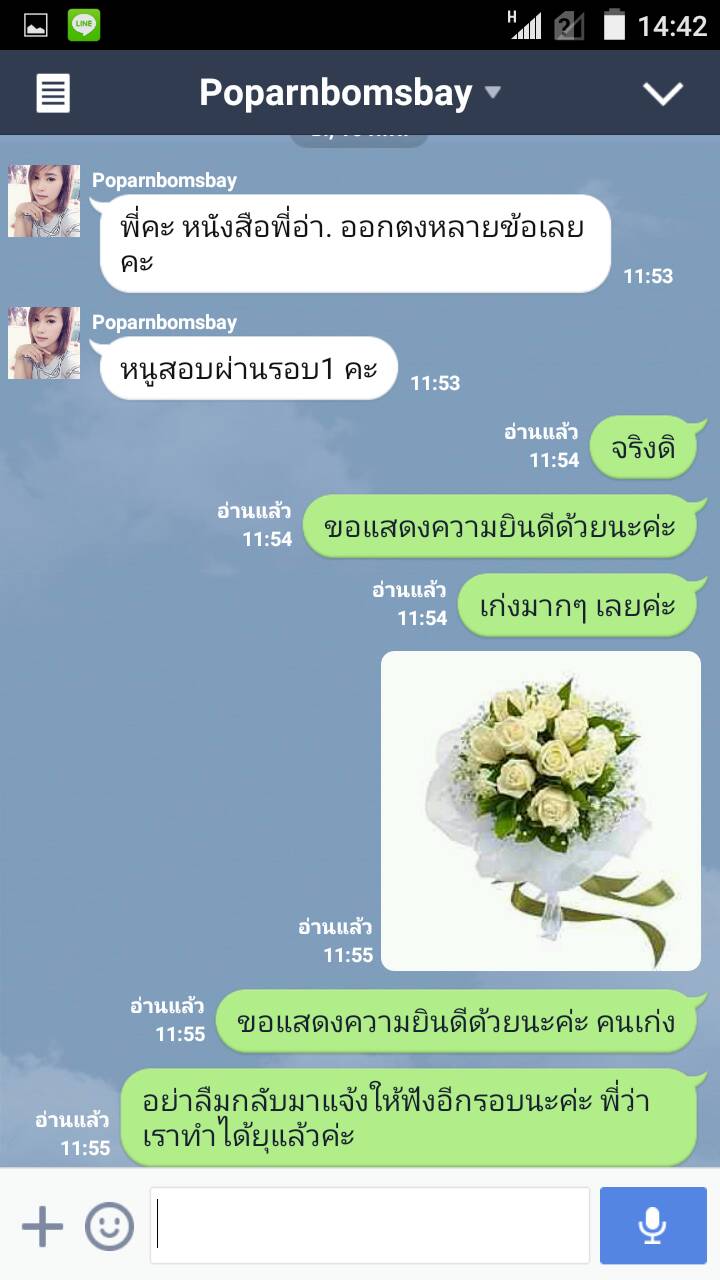This screenshot has width=720, height=1280.
Task: Focus the message text input field
Action: coord(370,1226)
